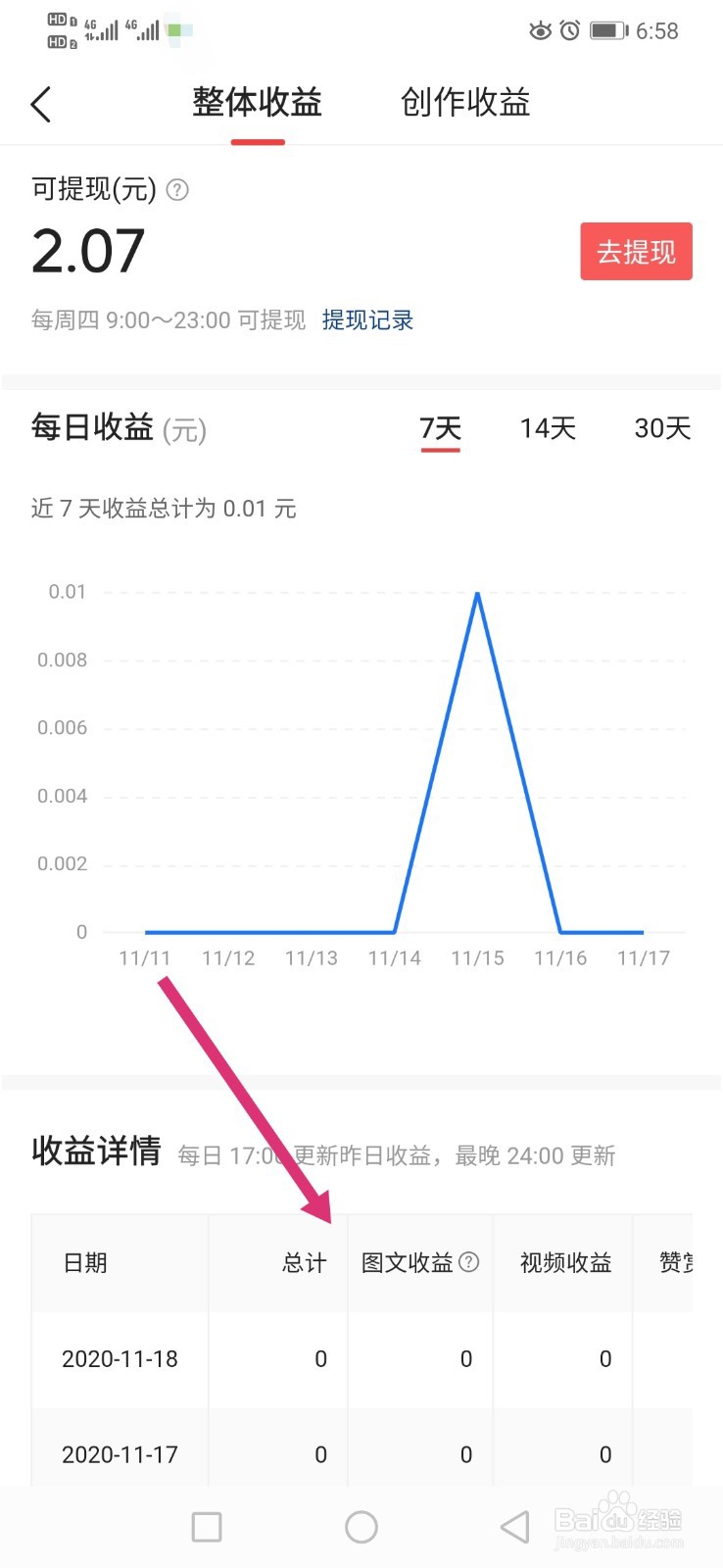The width and height of the screenshot is (723, 1568).
Task: Click the alarm clock status bar icon
Action: (x=571, y=30)
